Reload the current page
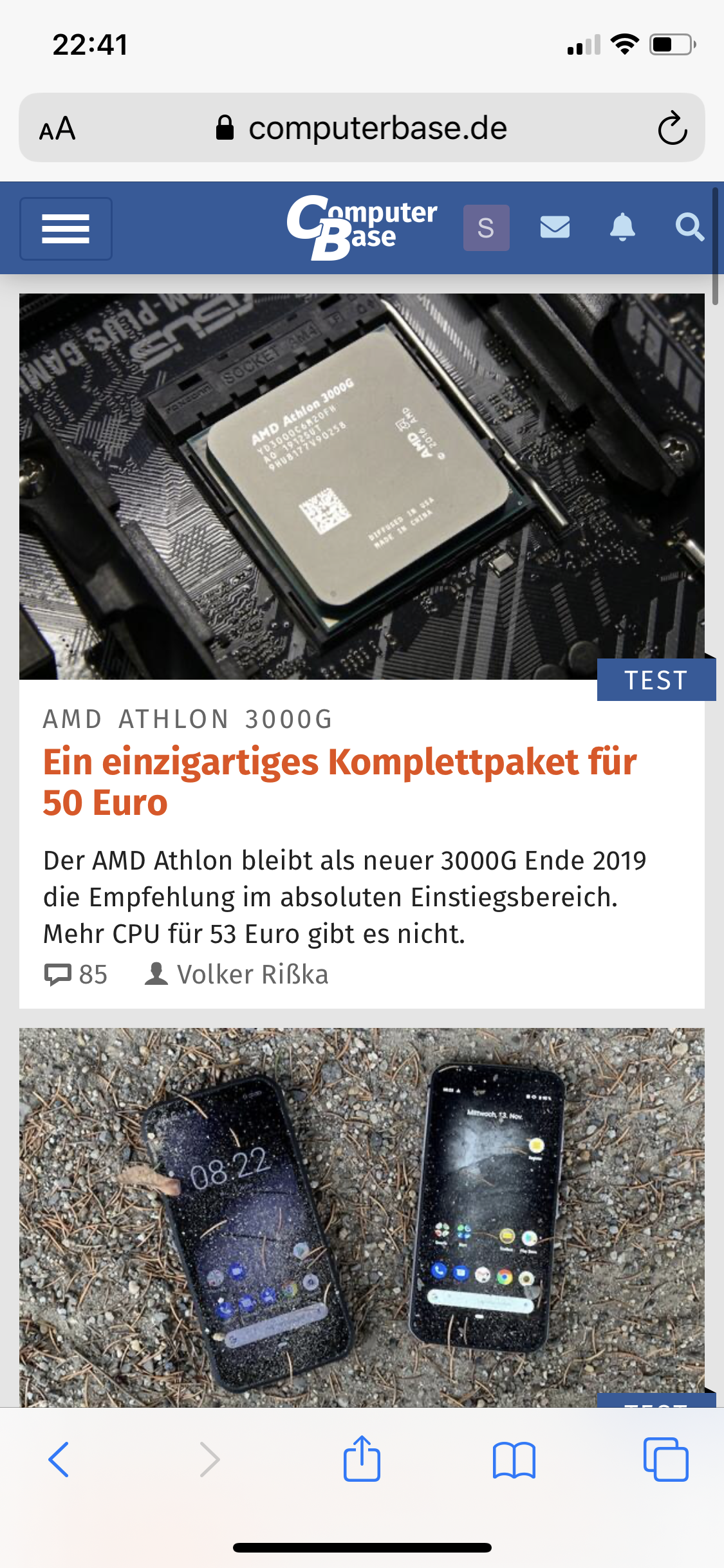This screenshot has height=1568, width=724. point(673,128)
